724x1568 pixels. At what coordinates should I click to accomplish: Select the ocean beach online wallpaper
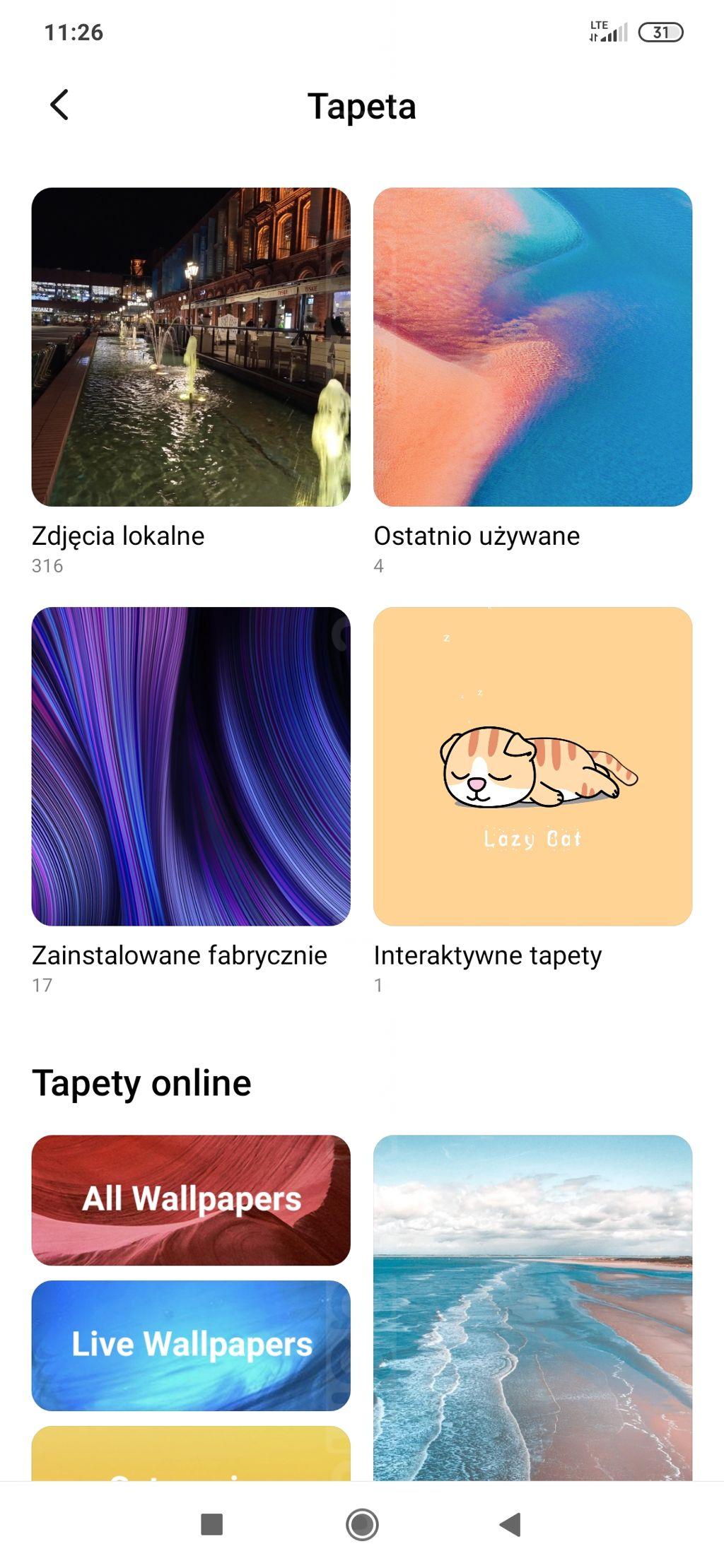pyautogui.click(x=532, y=1307)
